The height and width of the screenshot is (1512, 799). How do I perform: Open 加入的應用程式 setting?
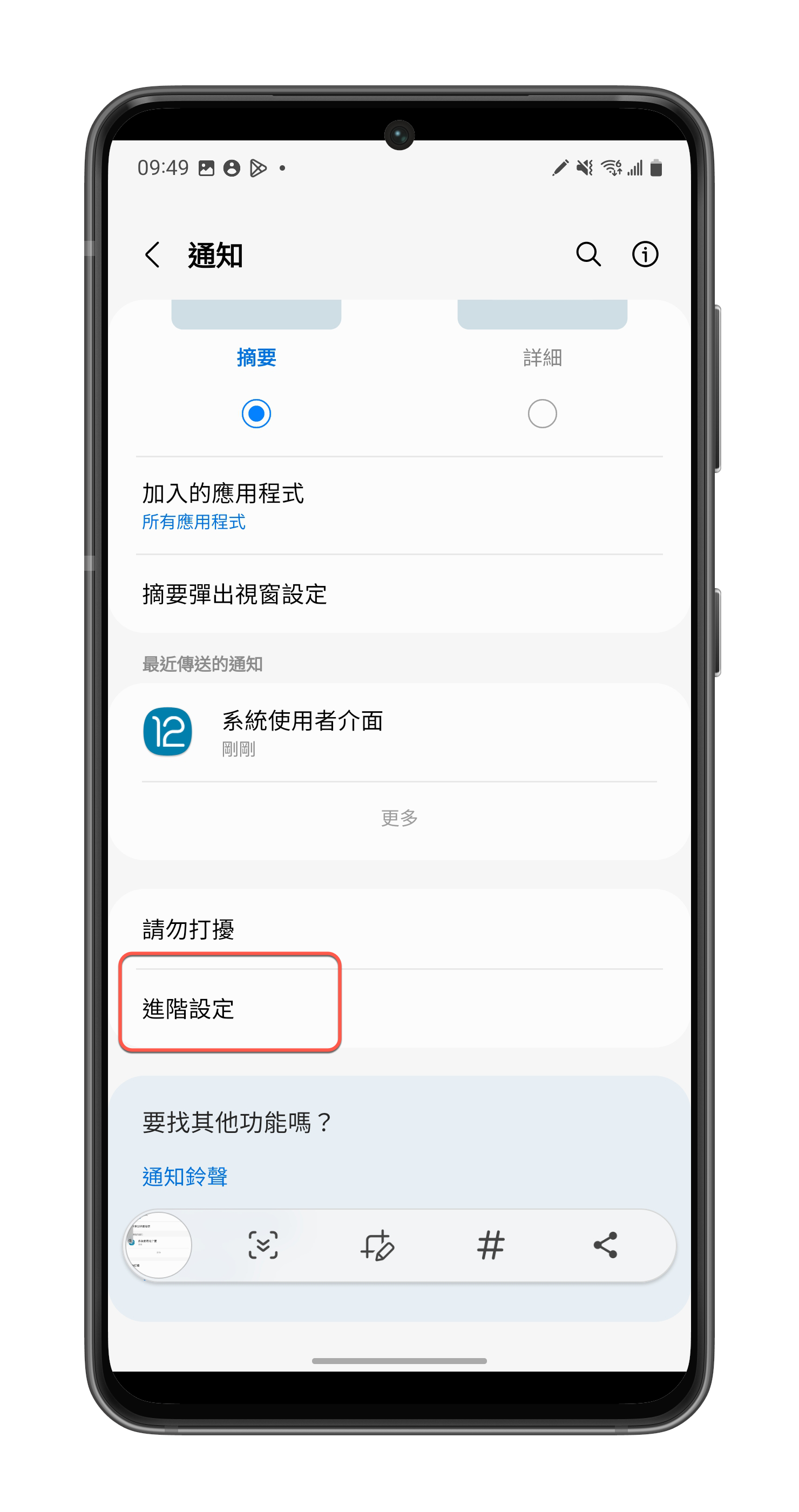(x=399, y=506)
